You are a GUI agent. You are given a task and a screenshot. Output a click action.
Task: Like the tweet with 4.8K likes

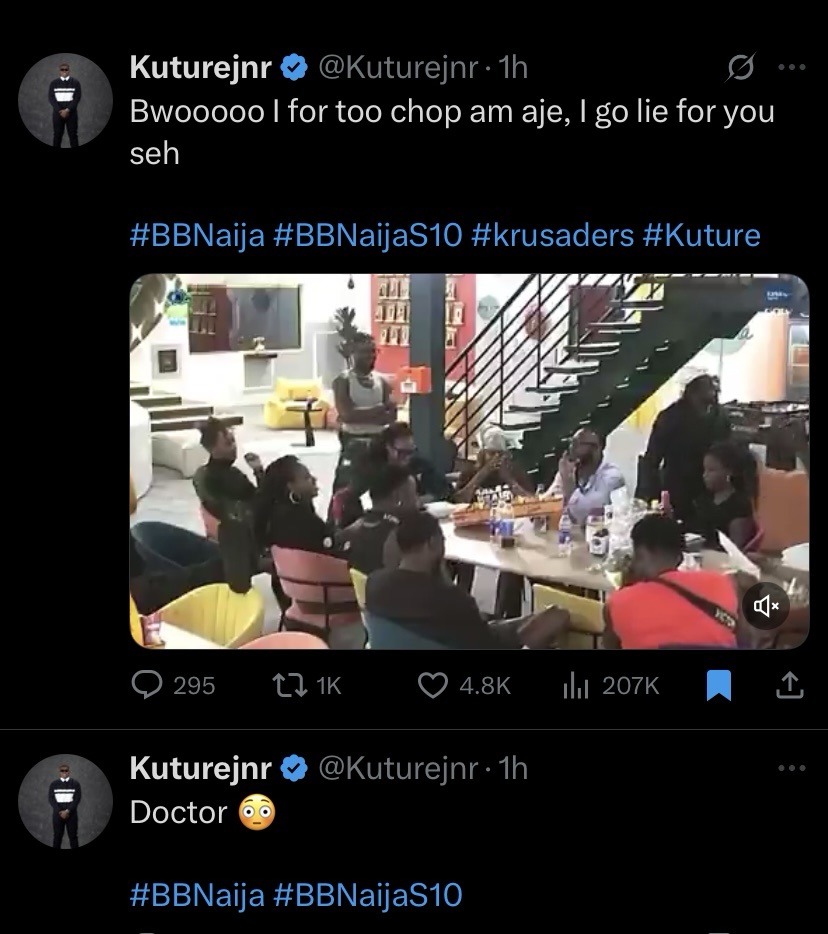tap(432, 685)
